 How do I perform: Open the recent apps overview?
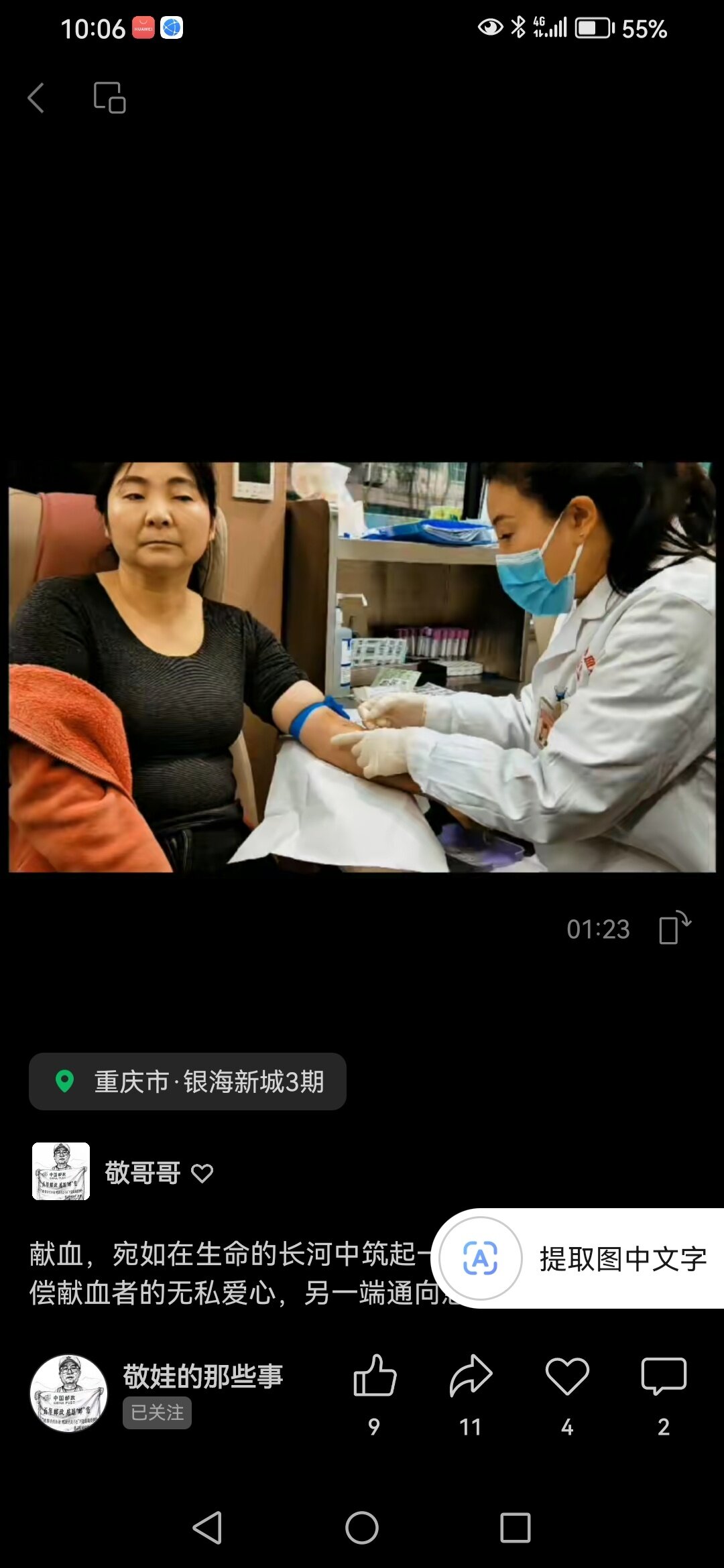[x=516, y=1528]
